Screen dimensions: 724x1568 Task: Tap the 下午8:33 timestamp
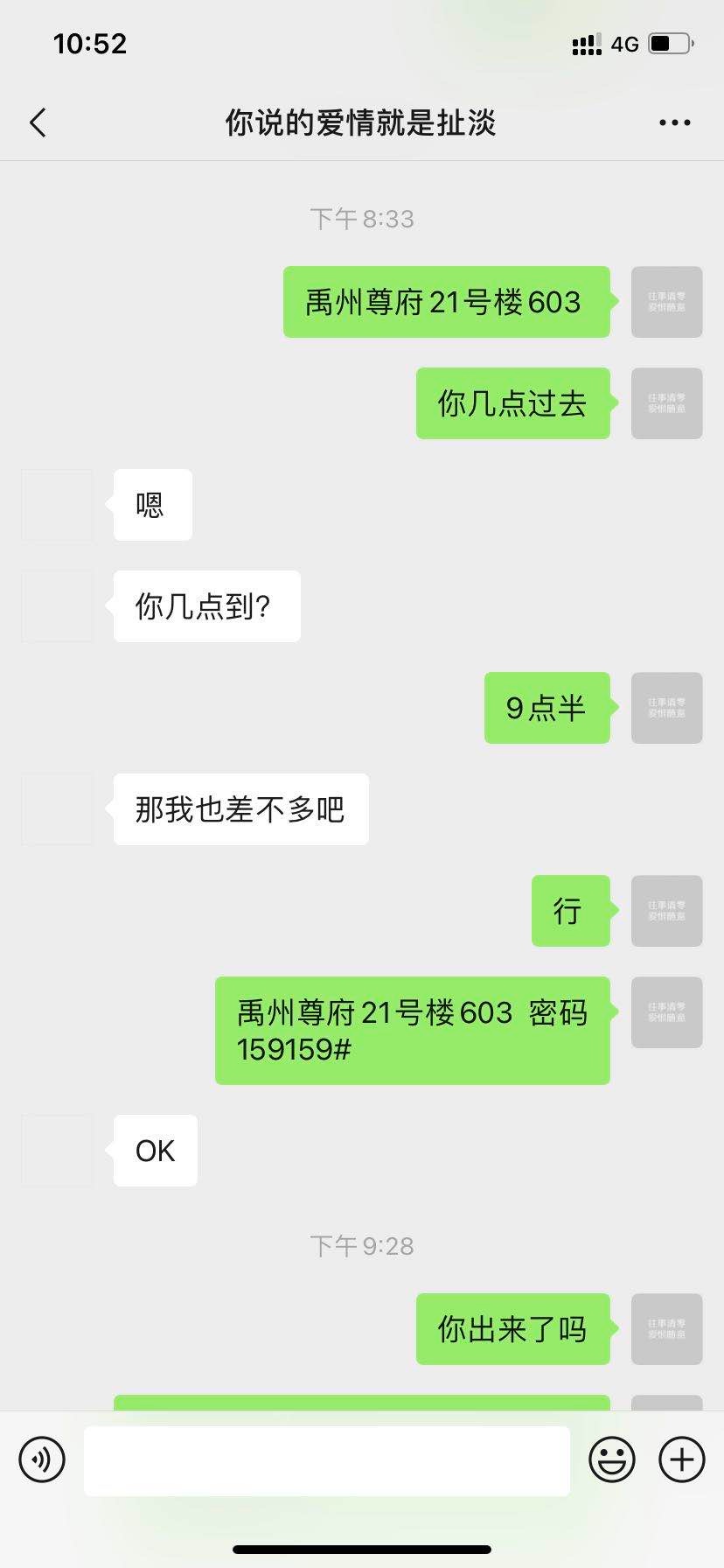[x=362, y=219]
